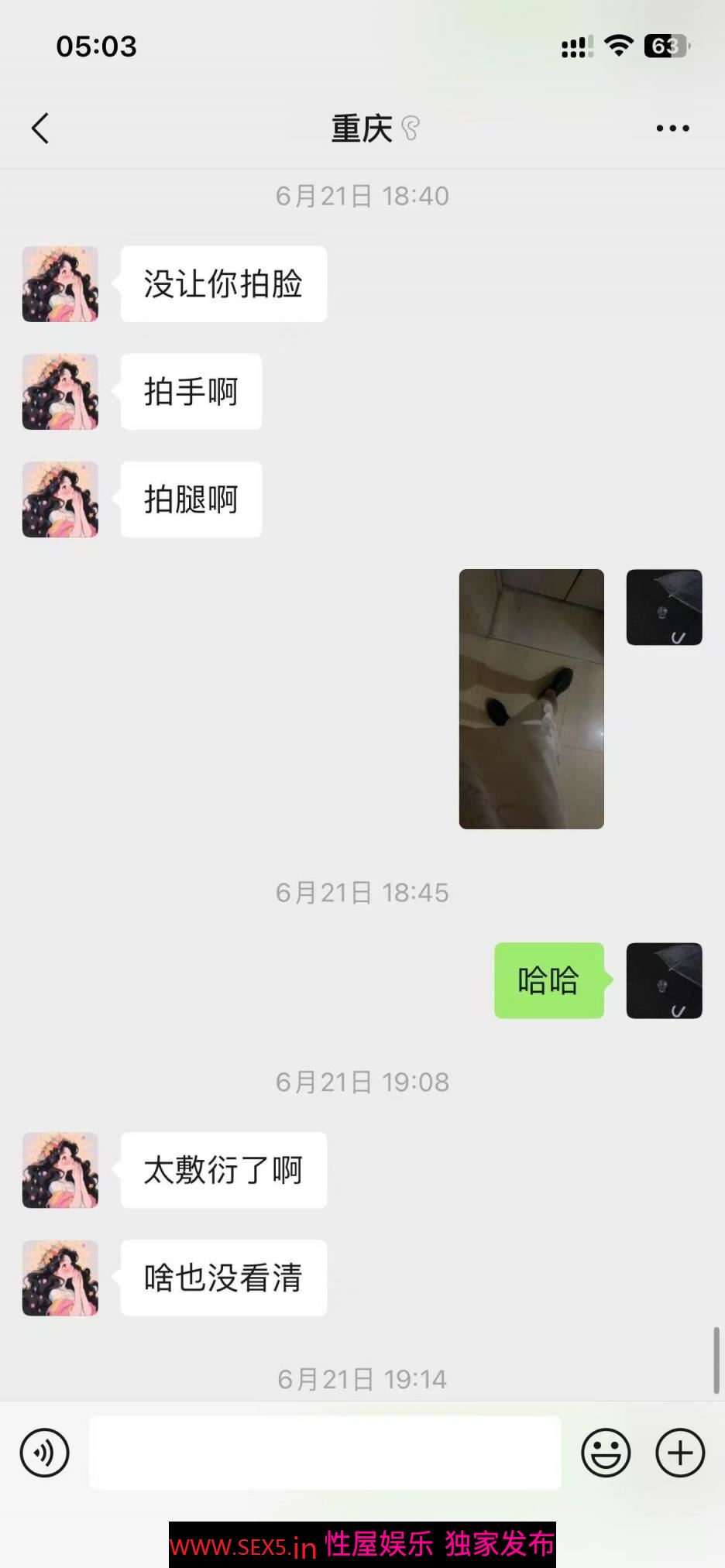Viewport: 725px width, 1568px height.
Task: Open the plus attachments menu
Action: [680, 1453]
